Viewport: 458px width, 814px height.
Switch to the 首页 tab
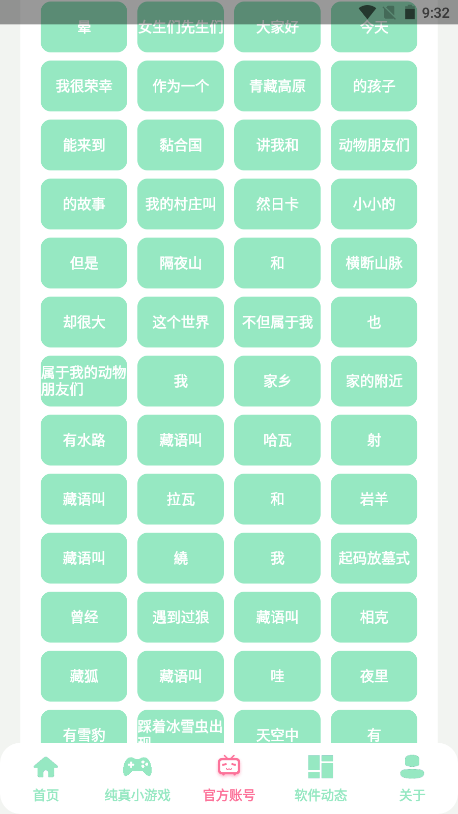[46, 778]
